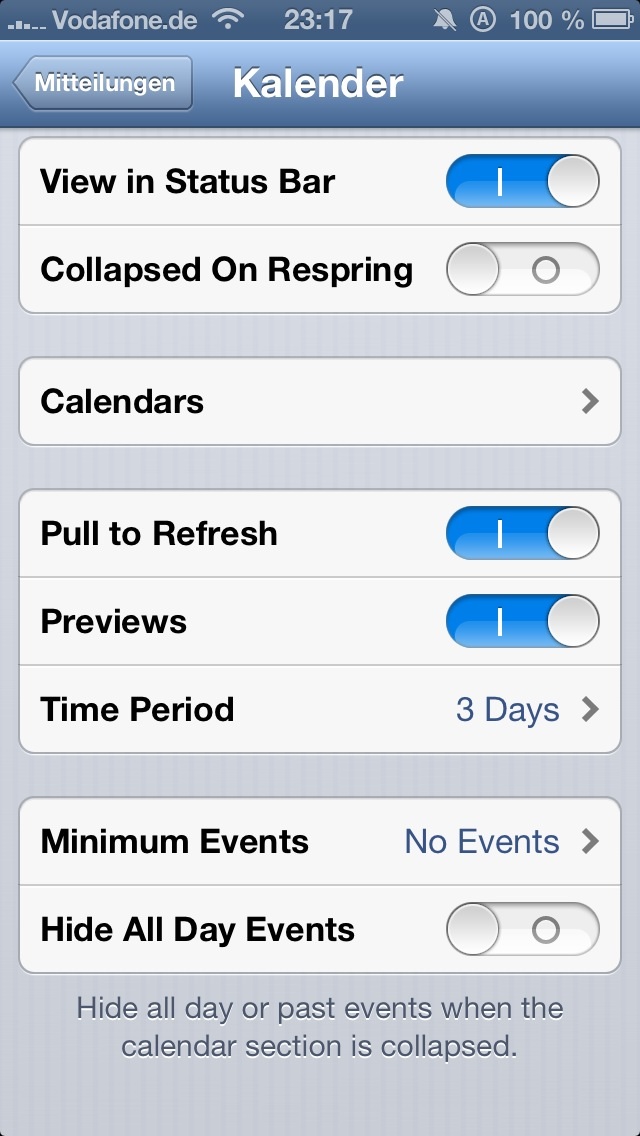Open Time Period setting
Image resolution: width=640 pixels, height=1136 pixels.
320,710
